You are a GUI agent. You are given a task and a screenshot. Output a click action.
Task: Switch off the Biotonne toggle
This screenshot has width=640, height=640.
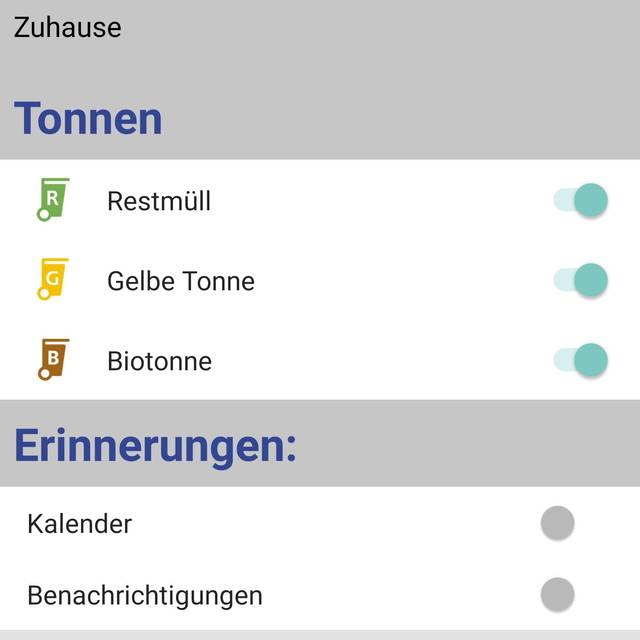click(x=581, y=360)
